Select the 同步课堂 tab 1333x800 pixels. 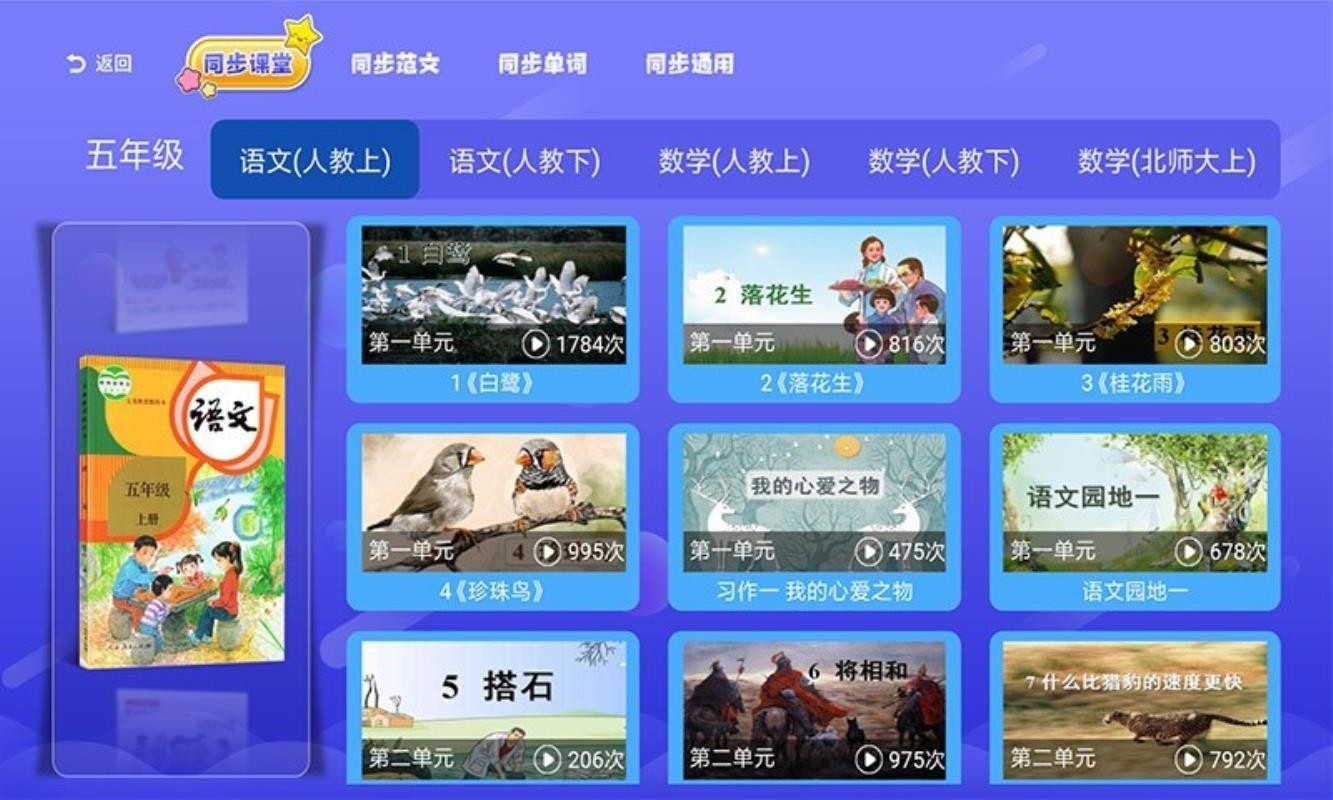pos(246,64)
